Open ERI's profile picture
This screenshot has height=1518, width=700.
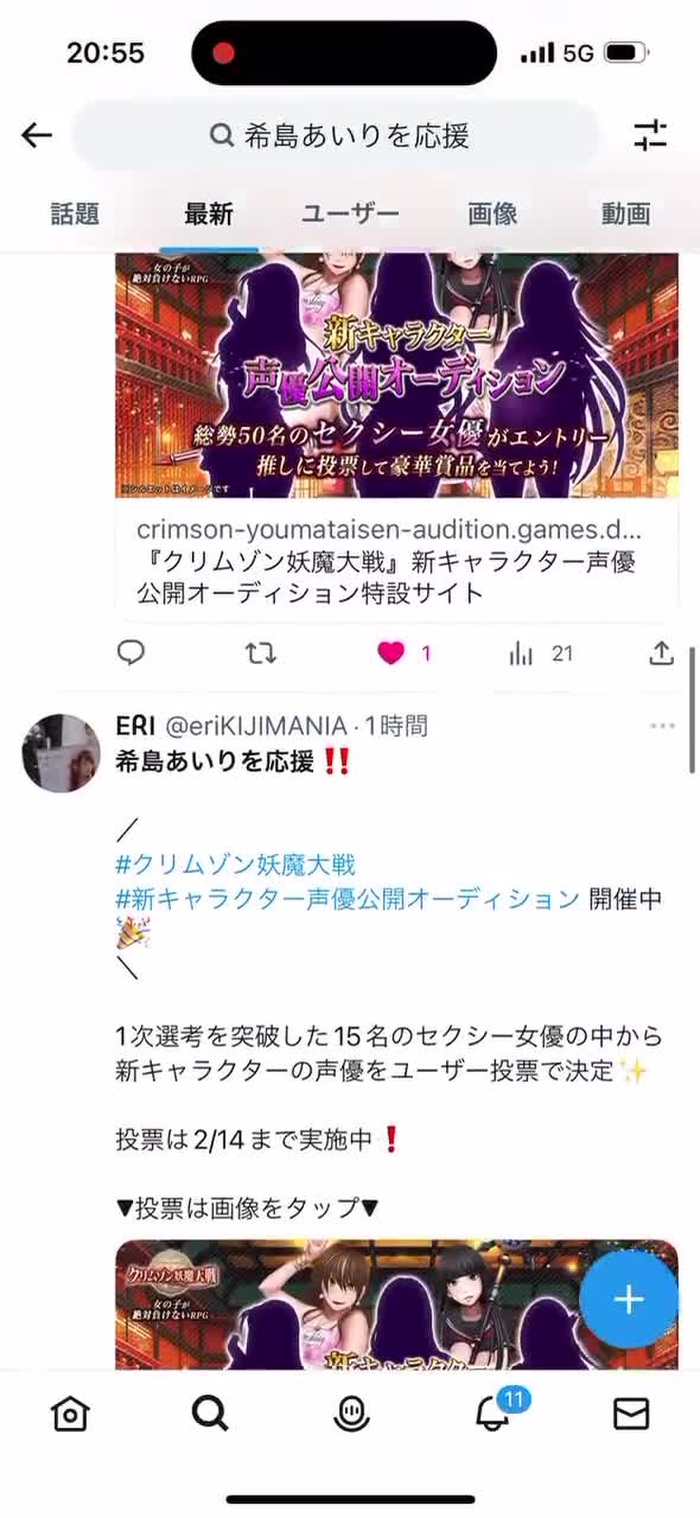tap(62, 753)
